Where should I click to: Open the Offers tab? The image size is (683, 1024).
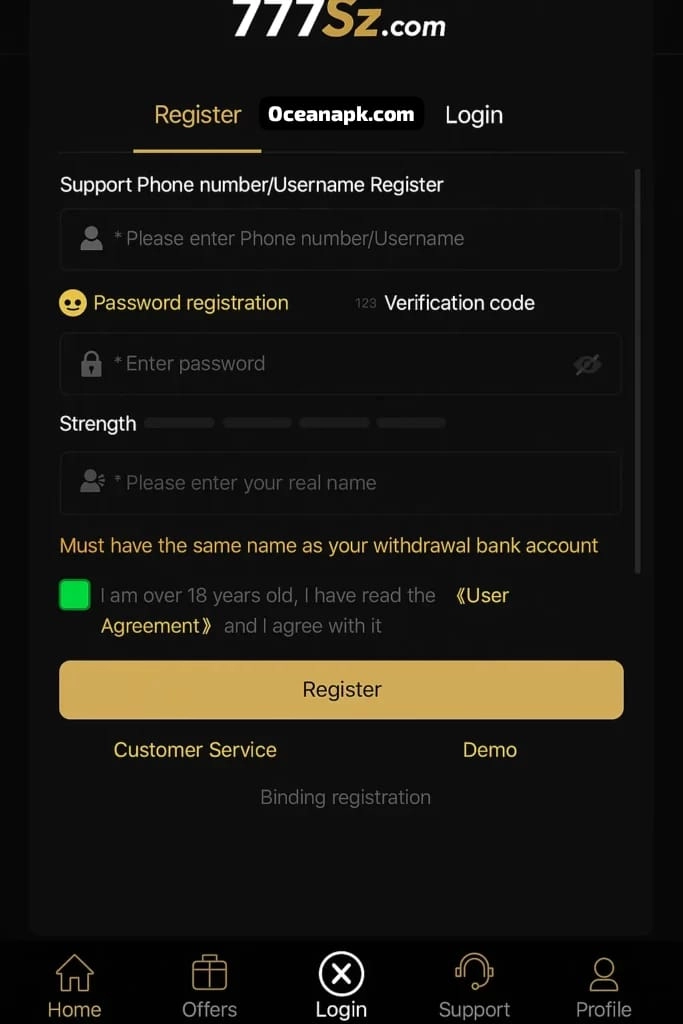tap(209, 985)
